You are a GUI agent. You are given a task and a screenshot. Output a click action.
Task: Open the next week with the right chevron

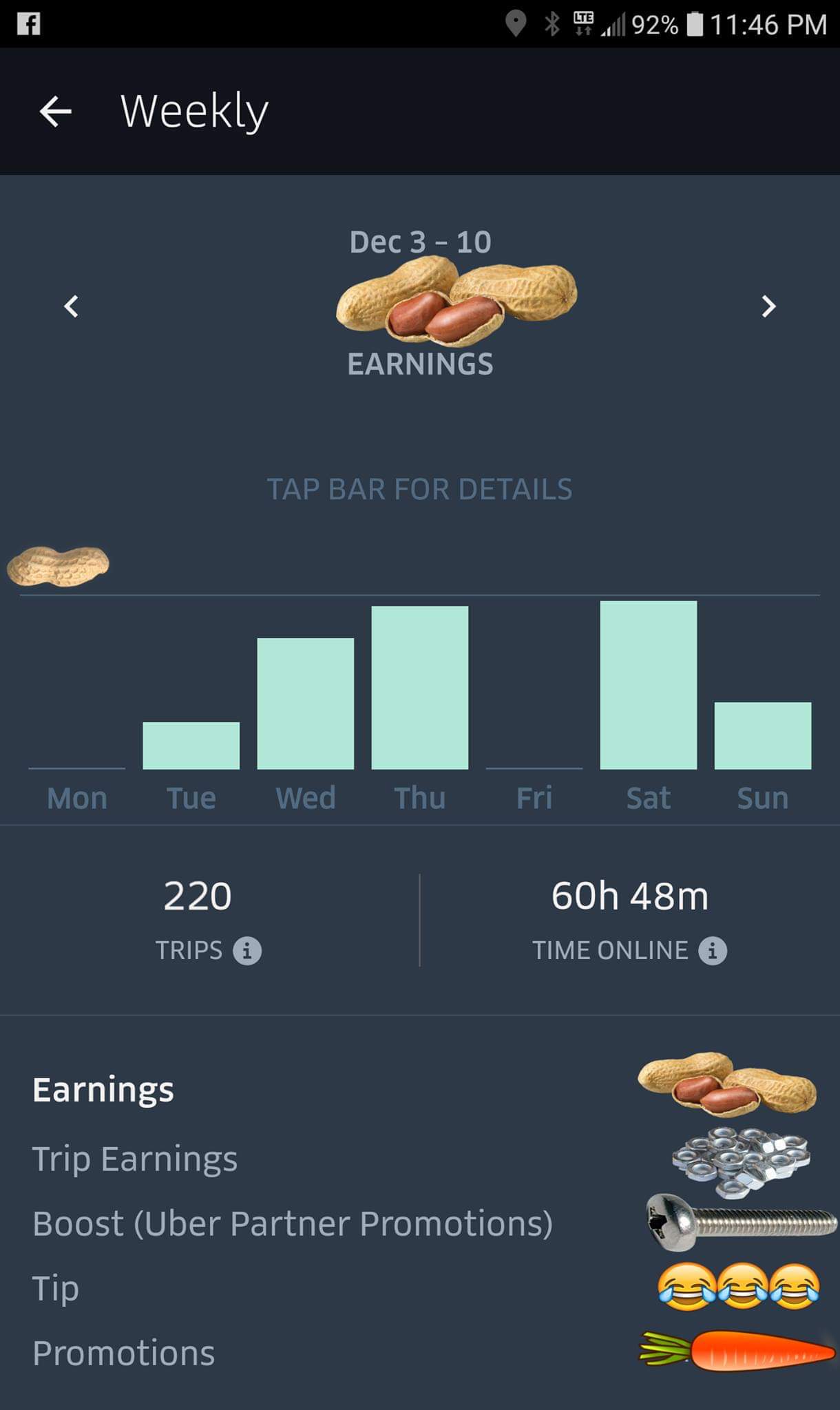tap(768, 307)
